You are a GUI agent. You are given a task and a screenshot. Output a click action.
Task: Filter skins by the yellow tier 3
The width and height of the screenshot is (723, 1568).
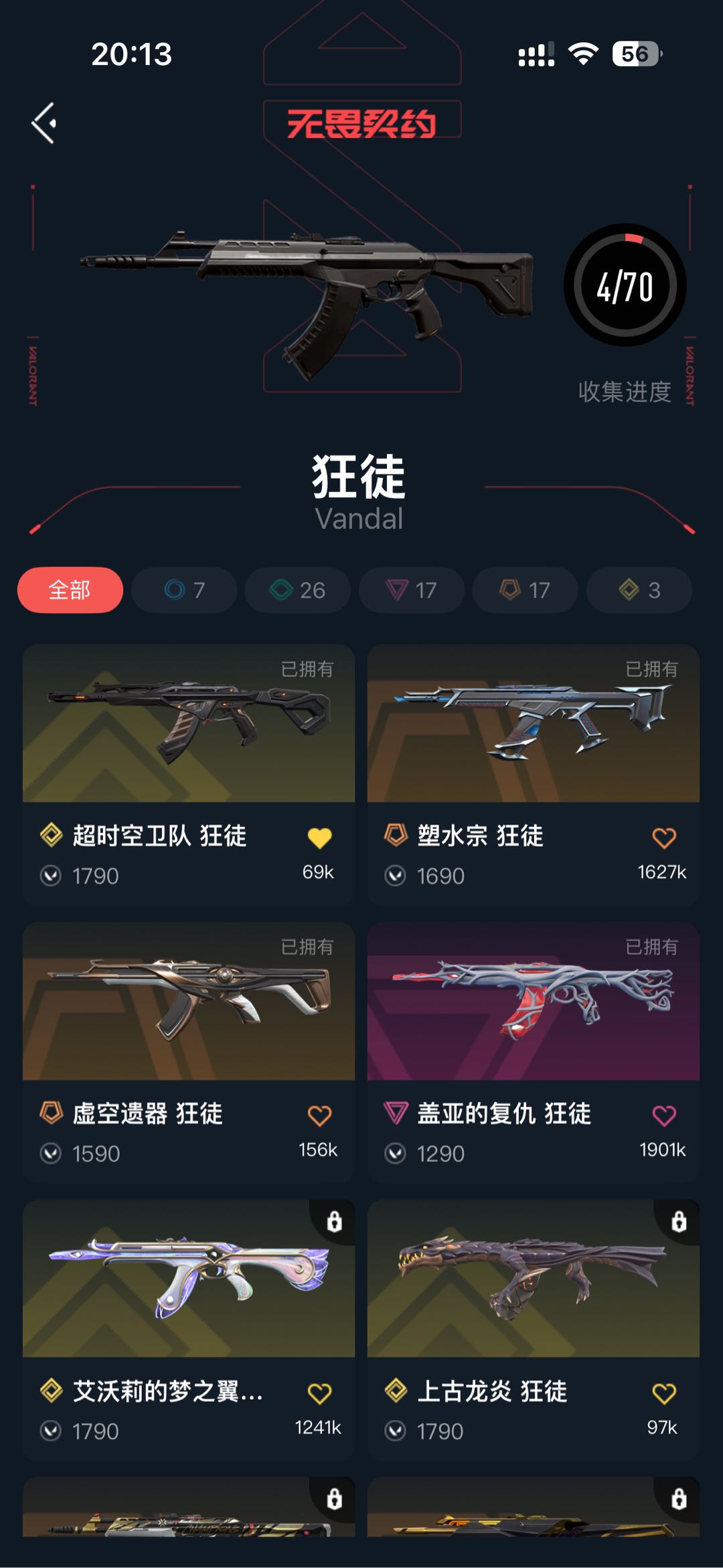(x=639, y=590)
